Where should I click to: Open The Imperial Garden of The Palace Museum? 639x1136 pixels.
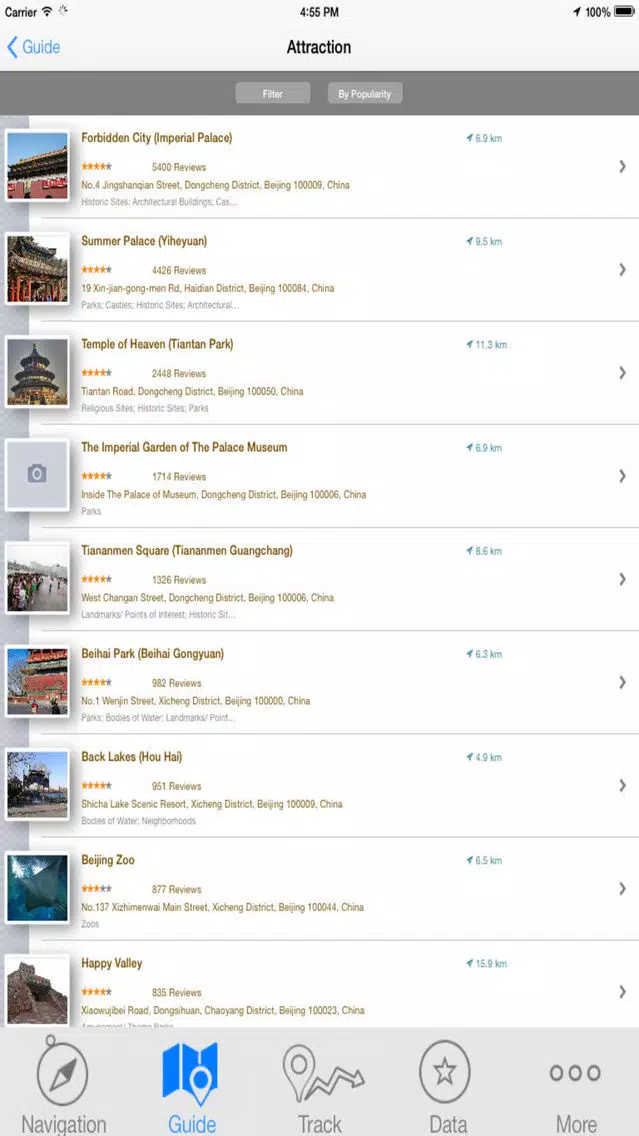pos(320,476)
